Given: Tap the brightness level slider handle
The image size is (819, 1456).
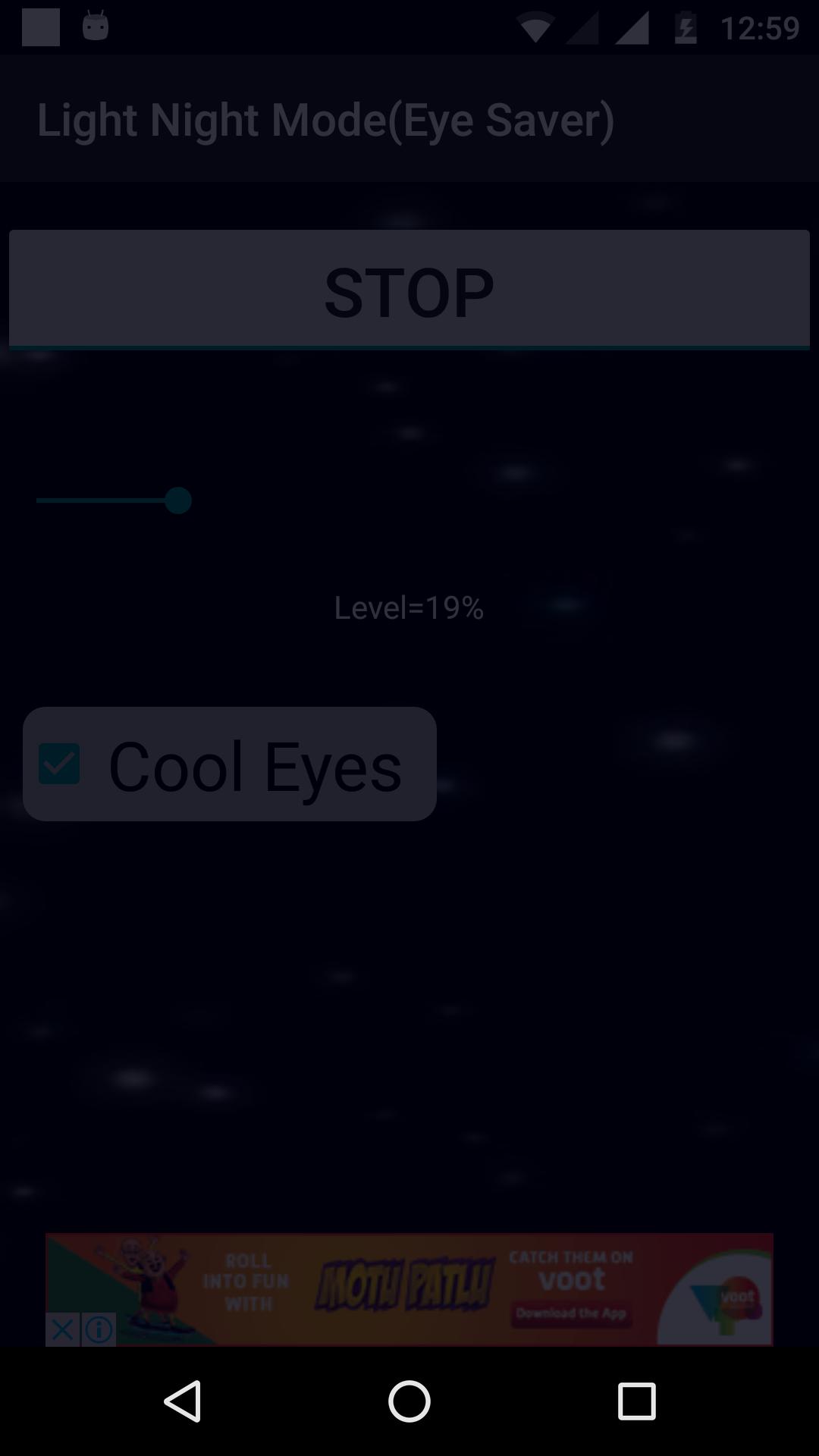Looking at the screenshot, I should (x=178, y=500).
